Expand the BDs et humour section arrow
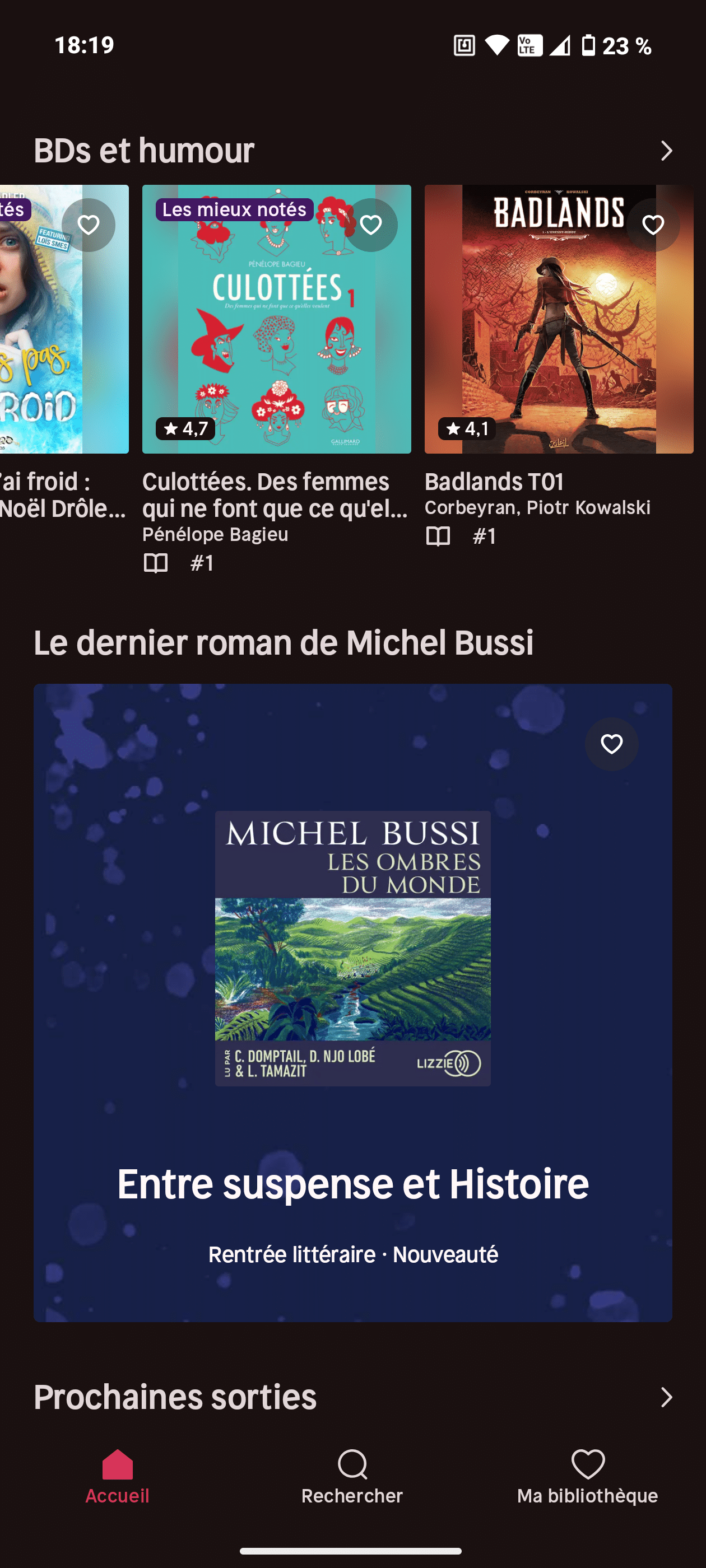Viewport: 706px width, 1568px height. point(666,151)
